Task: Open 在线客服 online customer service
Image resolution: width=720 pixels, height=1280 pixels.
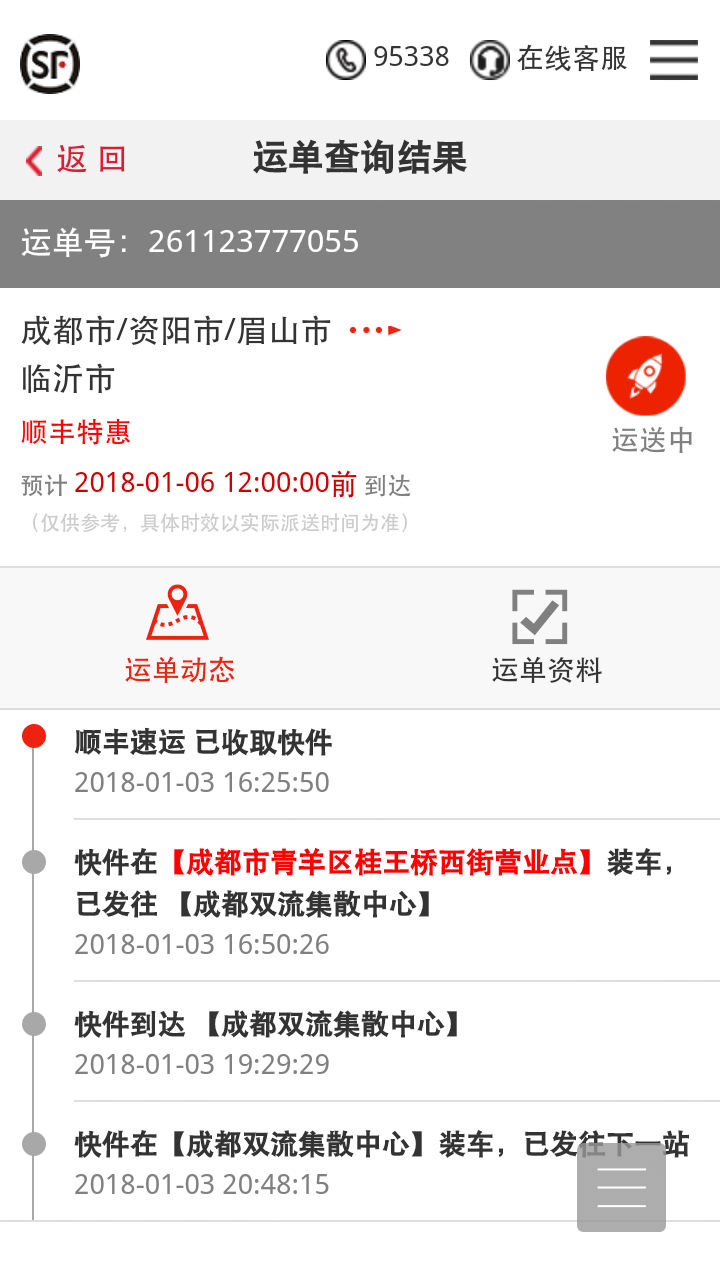Action: click(549, 59)
